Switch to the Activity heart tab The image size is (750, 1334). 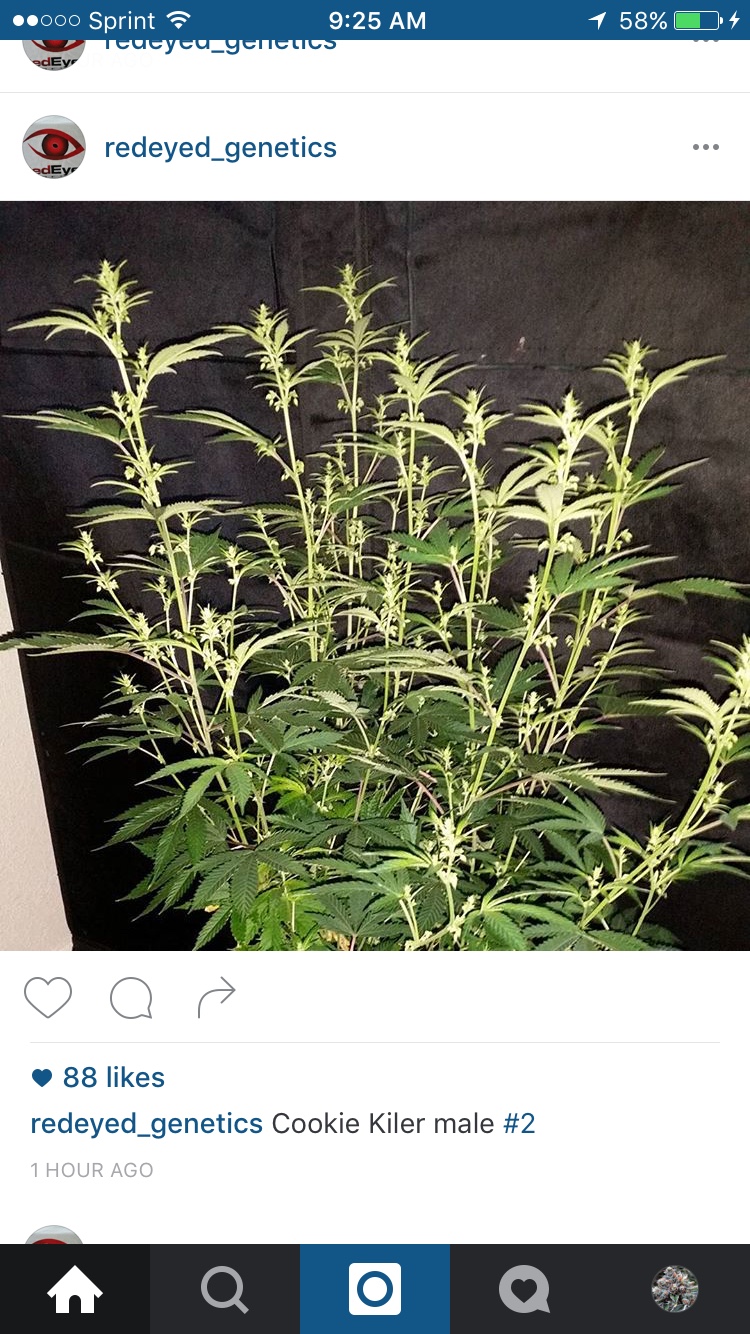tap(525, 1290)
